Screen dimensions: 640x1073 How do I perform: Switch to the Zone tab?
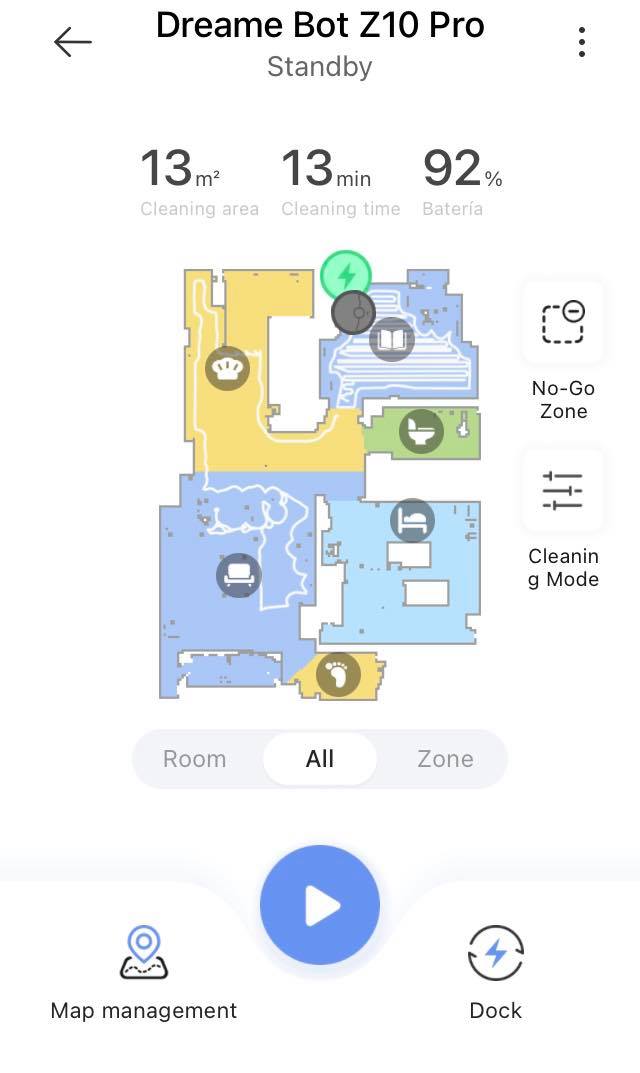[x=445, y=759]
